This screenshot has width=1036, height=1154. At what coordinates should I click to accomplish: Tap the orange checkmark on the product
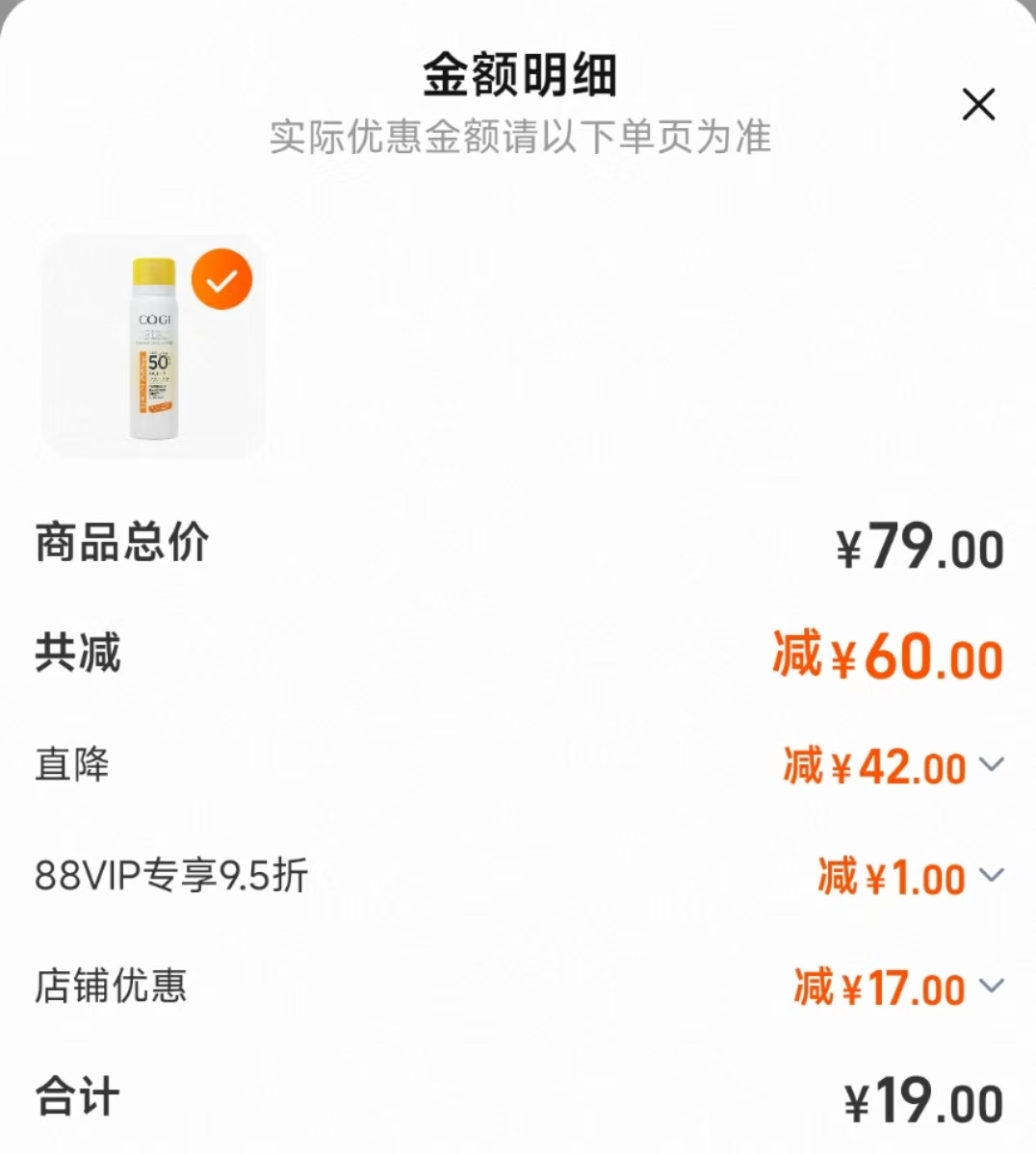pos(222,279)
